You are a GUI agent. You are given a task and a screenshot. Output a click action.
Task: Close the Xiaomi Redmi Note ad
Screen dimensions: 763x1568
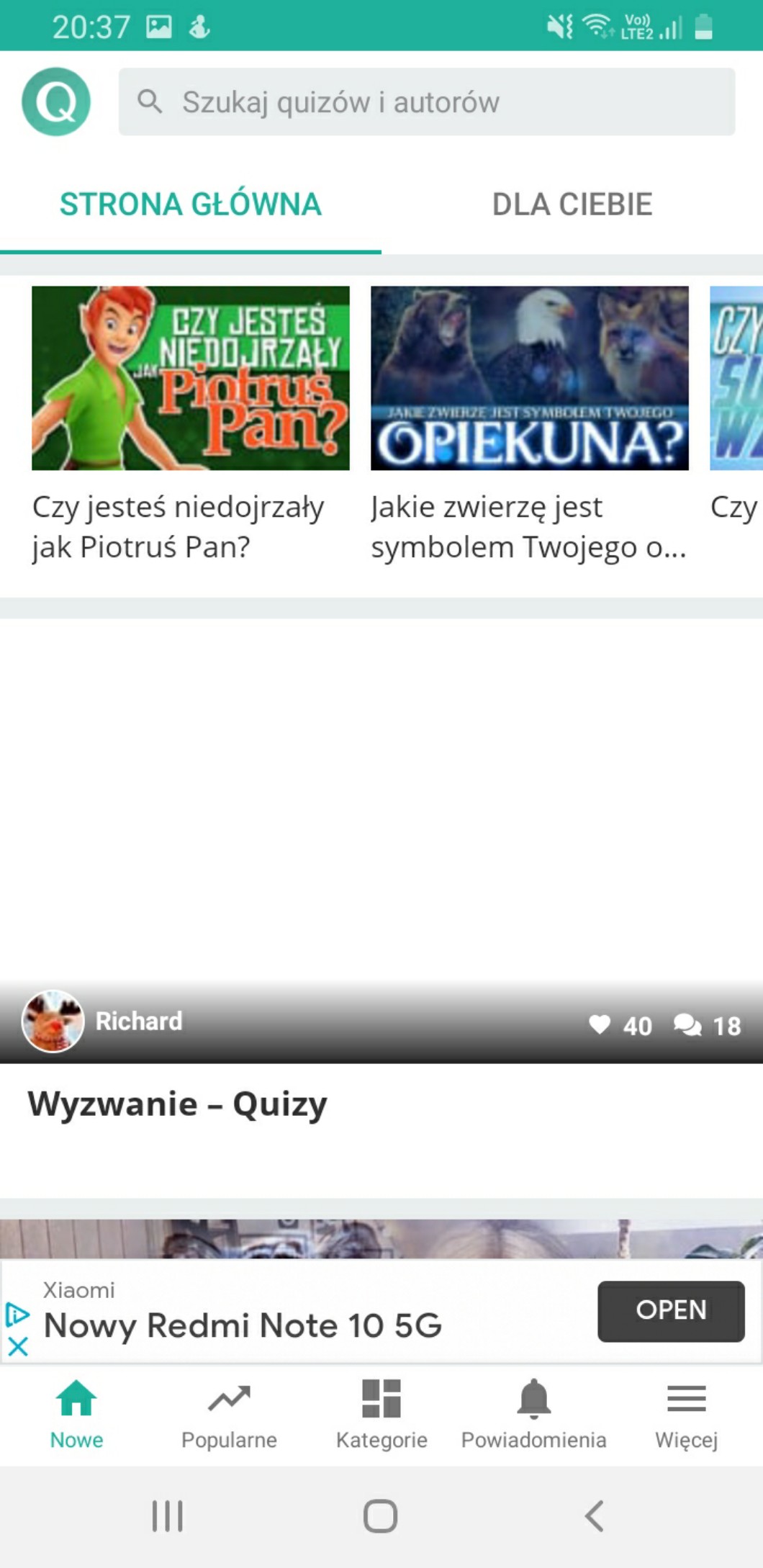[18, 1346]
